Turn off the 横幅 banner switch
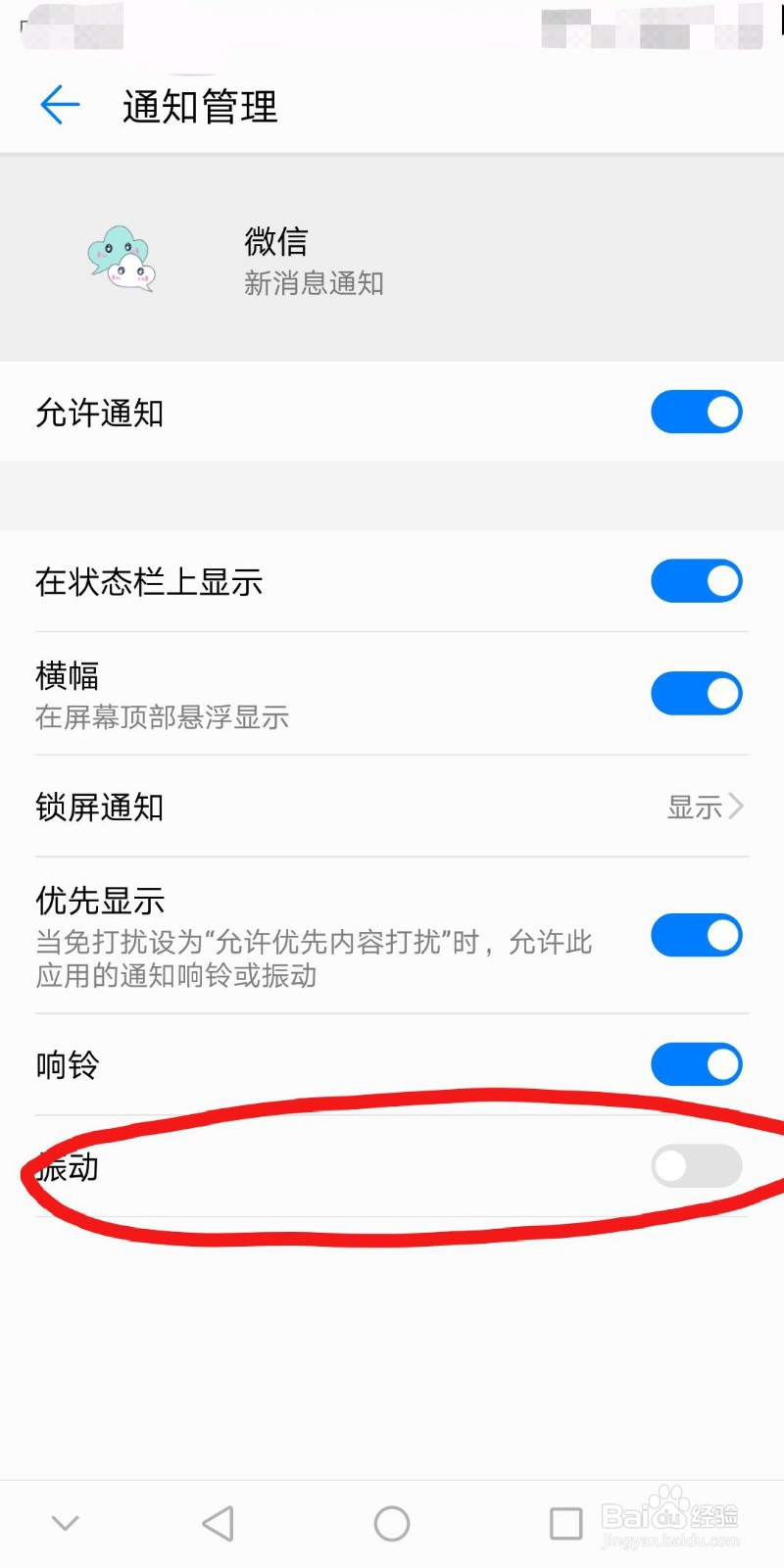The width and height of the screenshot is (784, 1568). [696, 693]
